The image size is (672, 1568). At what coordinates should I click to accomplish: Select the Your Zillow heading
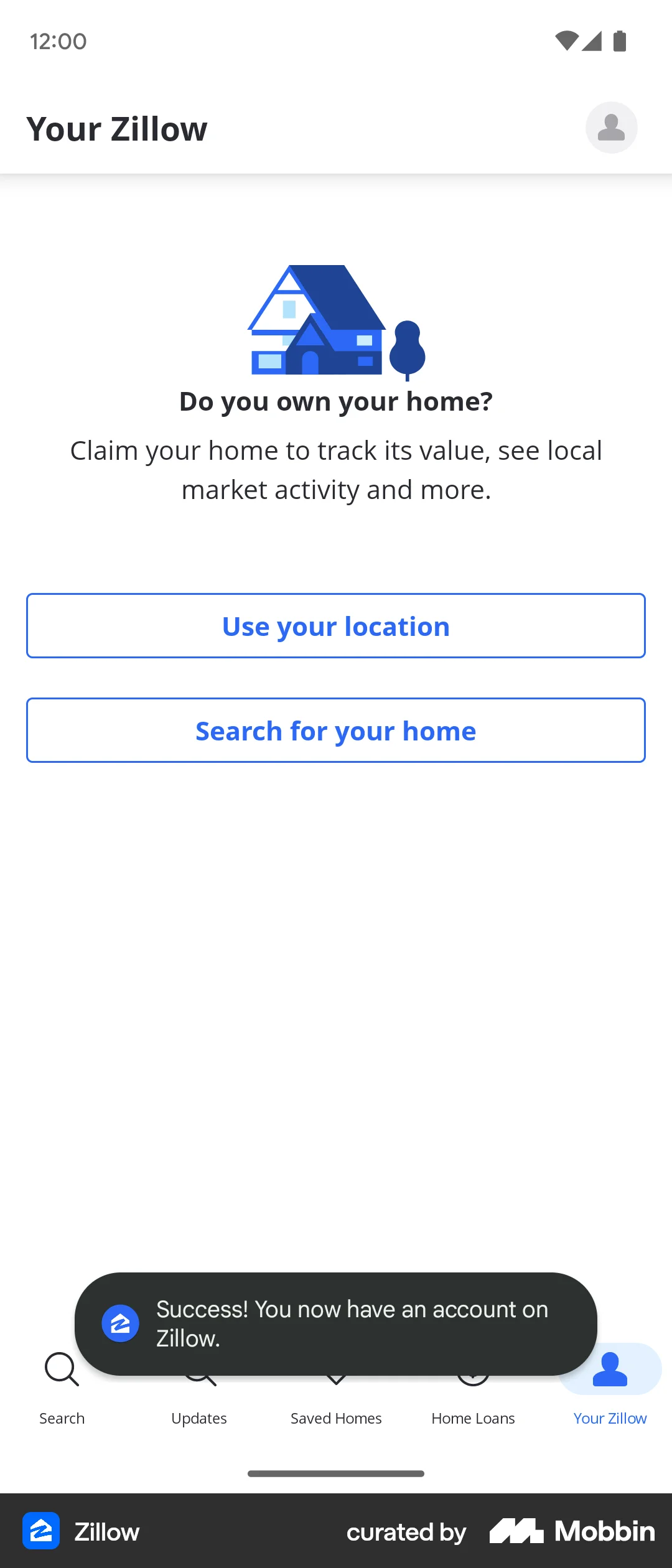(x=117, y=128)
